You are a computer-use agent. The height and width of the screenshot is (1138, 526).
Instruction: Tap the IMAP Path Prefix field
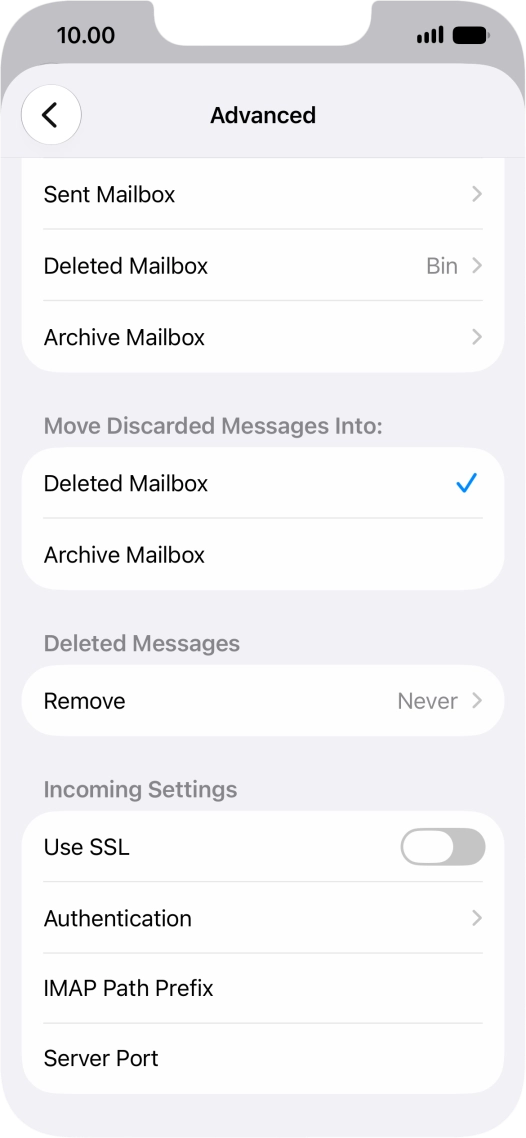(263, 988)
